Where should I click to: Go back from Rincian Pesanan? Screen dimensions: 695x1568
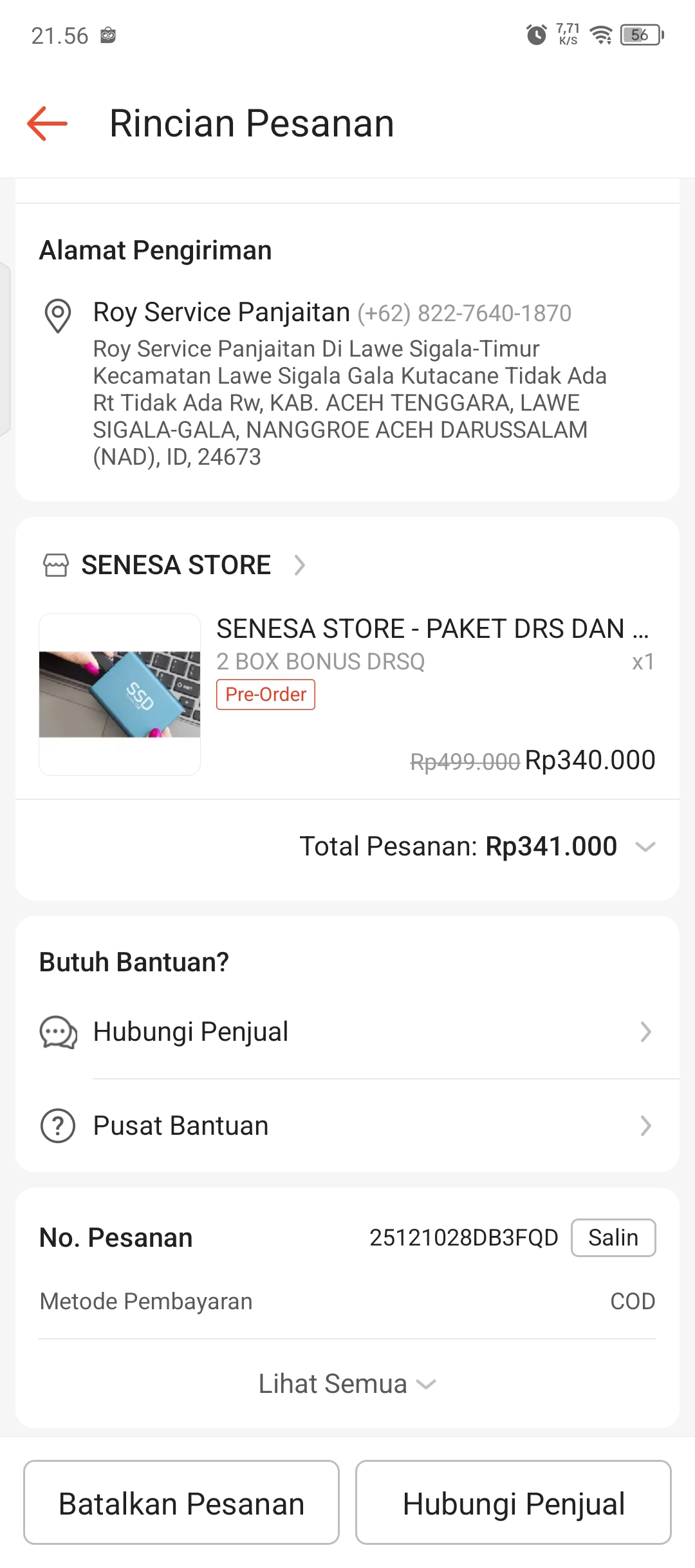click(48, 123)
